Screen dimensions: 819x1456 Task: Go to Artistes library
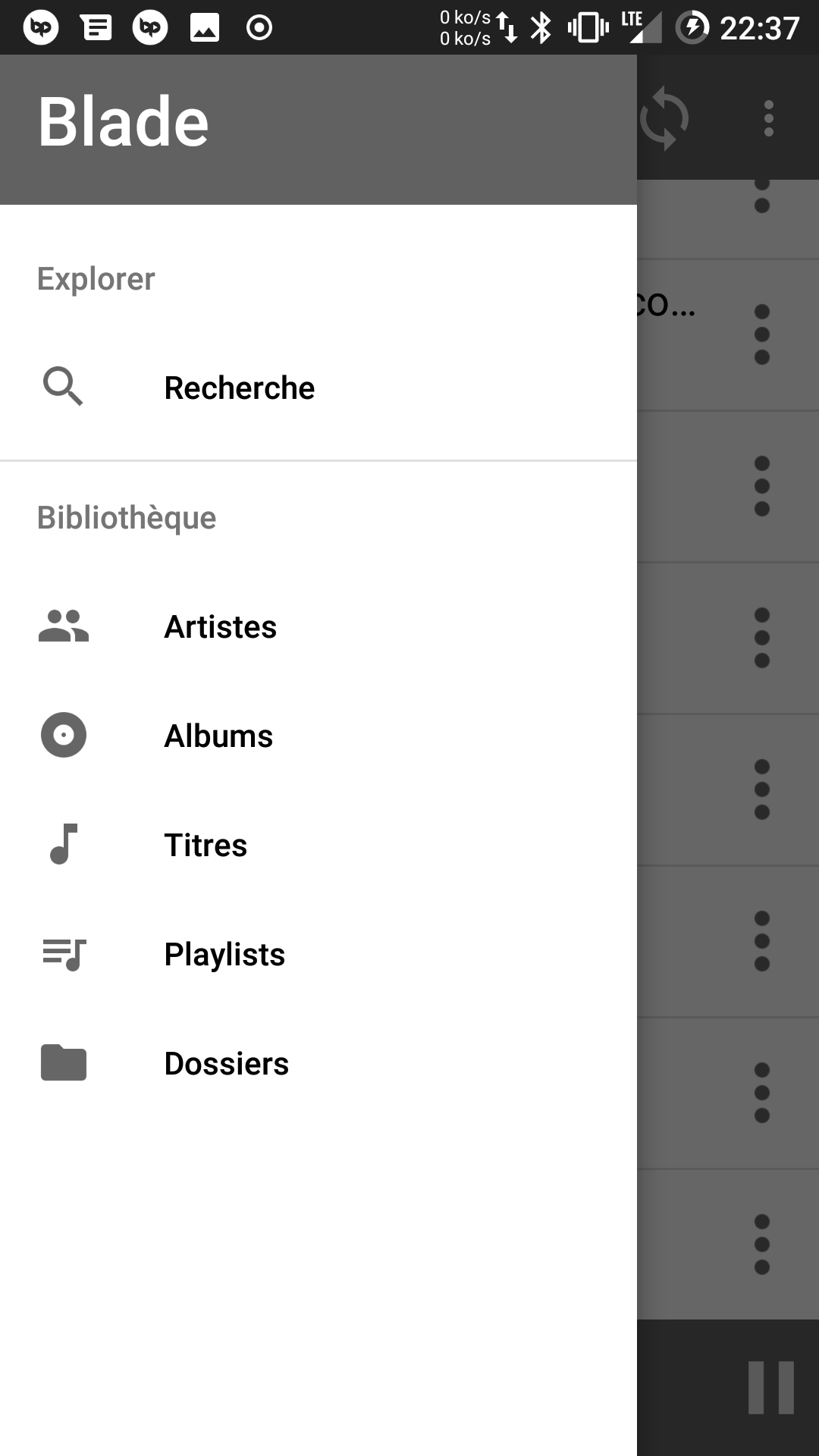coord(220,627)
